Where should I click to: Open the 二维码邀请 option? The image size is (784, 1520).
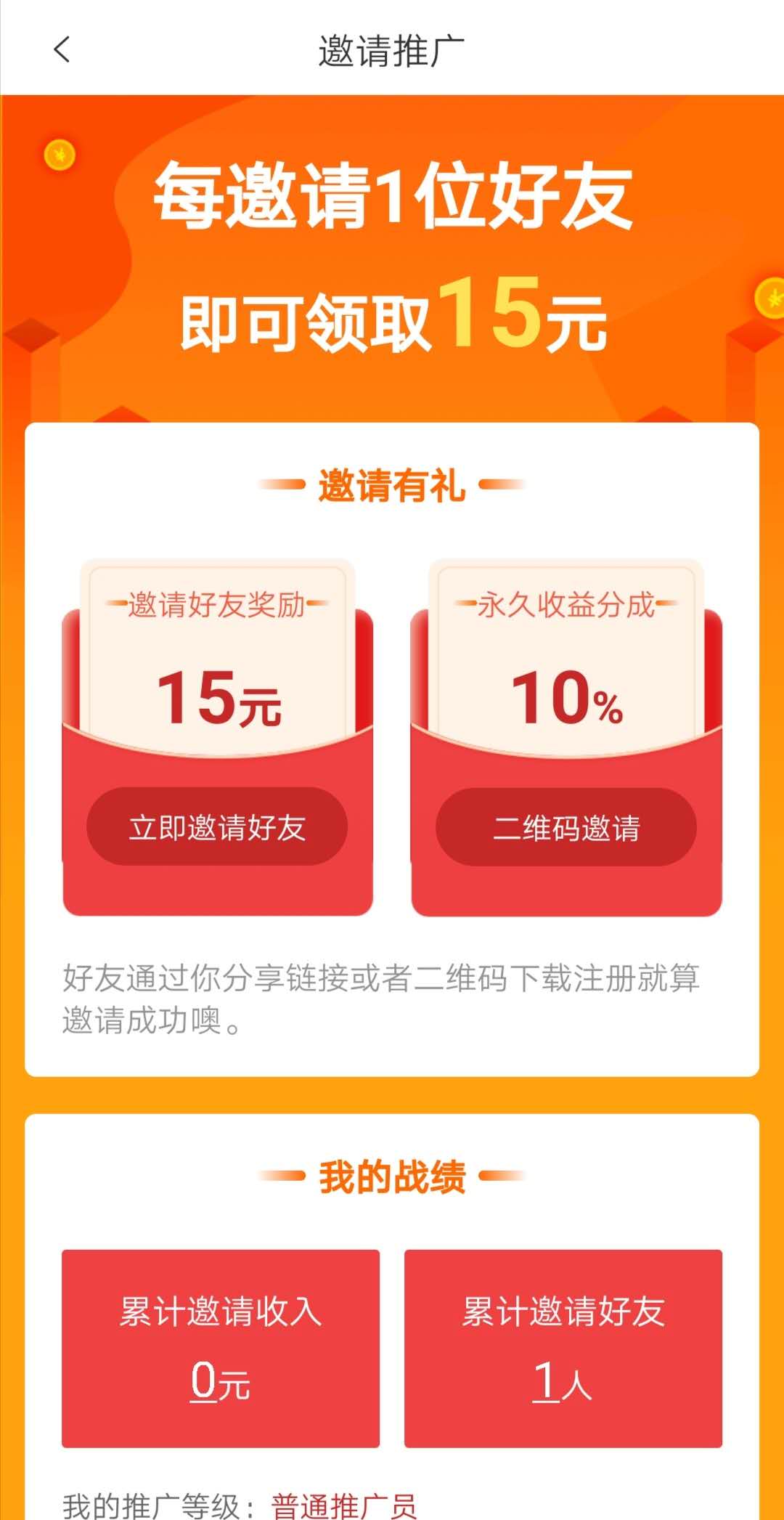pos(566,827)
